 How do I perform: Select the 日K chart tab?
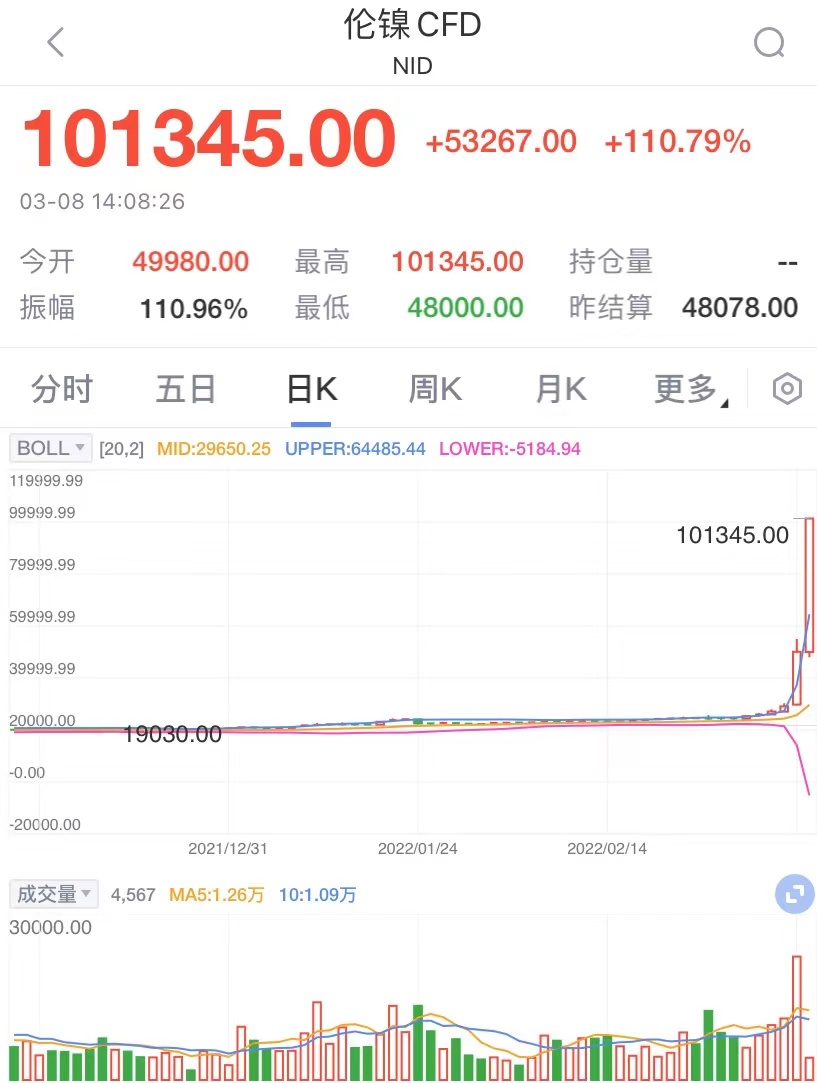tap(311, 389)
